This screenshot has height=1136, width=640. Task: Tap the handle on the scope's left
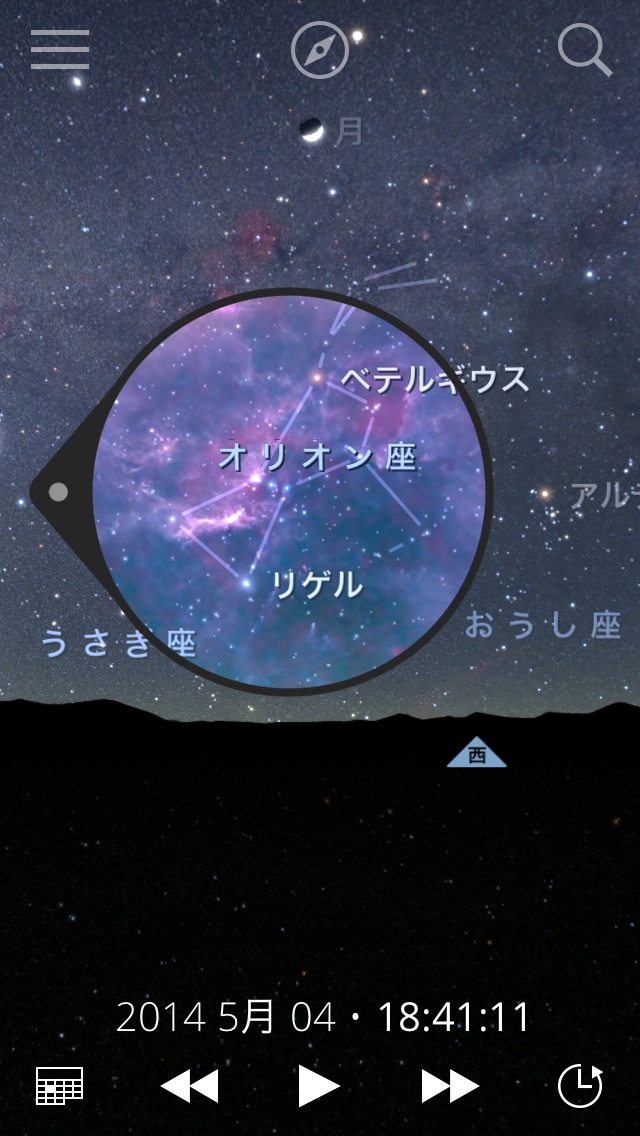click(x=58, y=491)
